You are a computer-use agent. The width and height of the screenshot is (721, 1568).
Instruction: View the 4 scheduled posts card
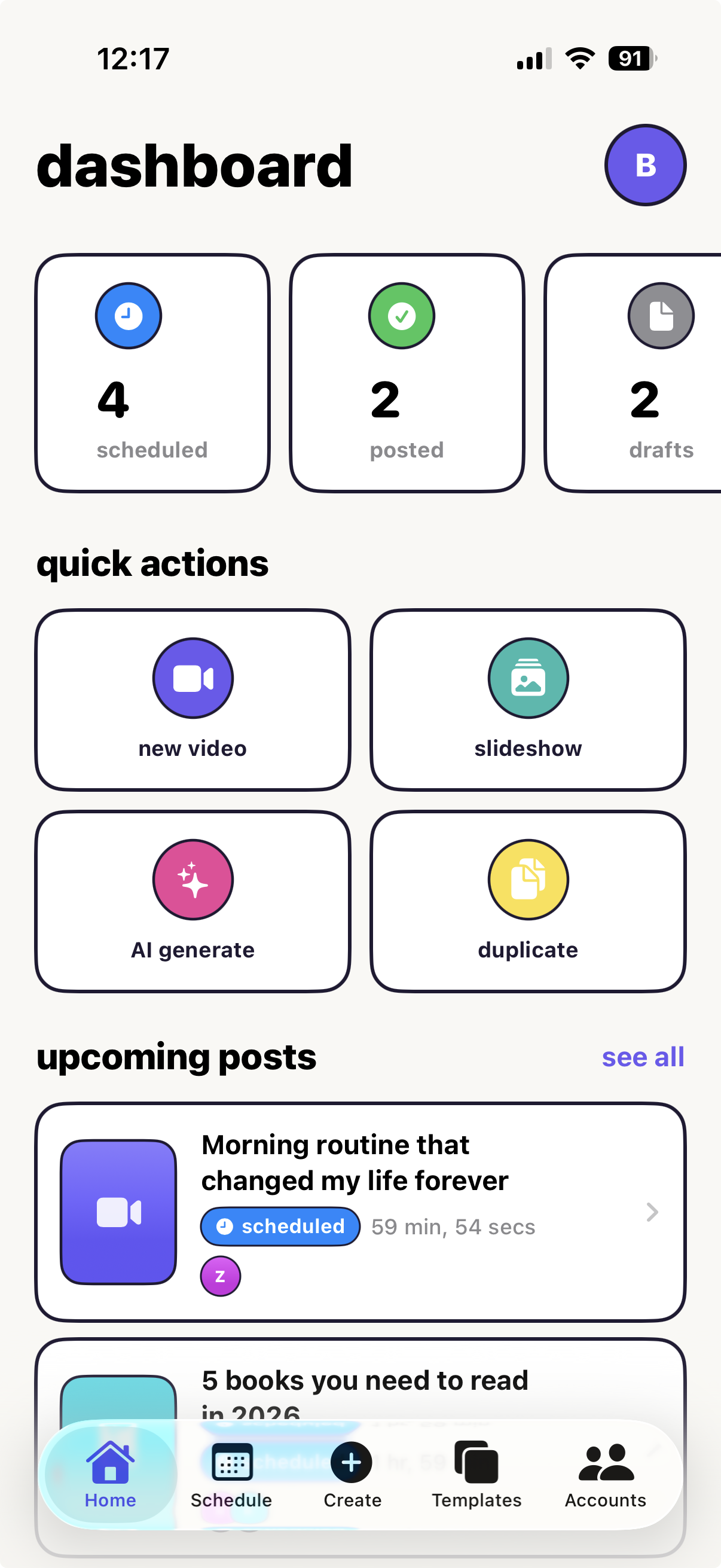click(x=152, y=373)
